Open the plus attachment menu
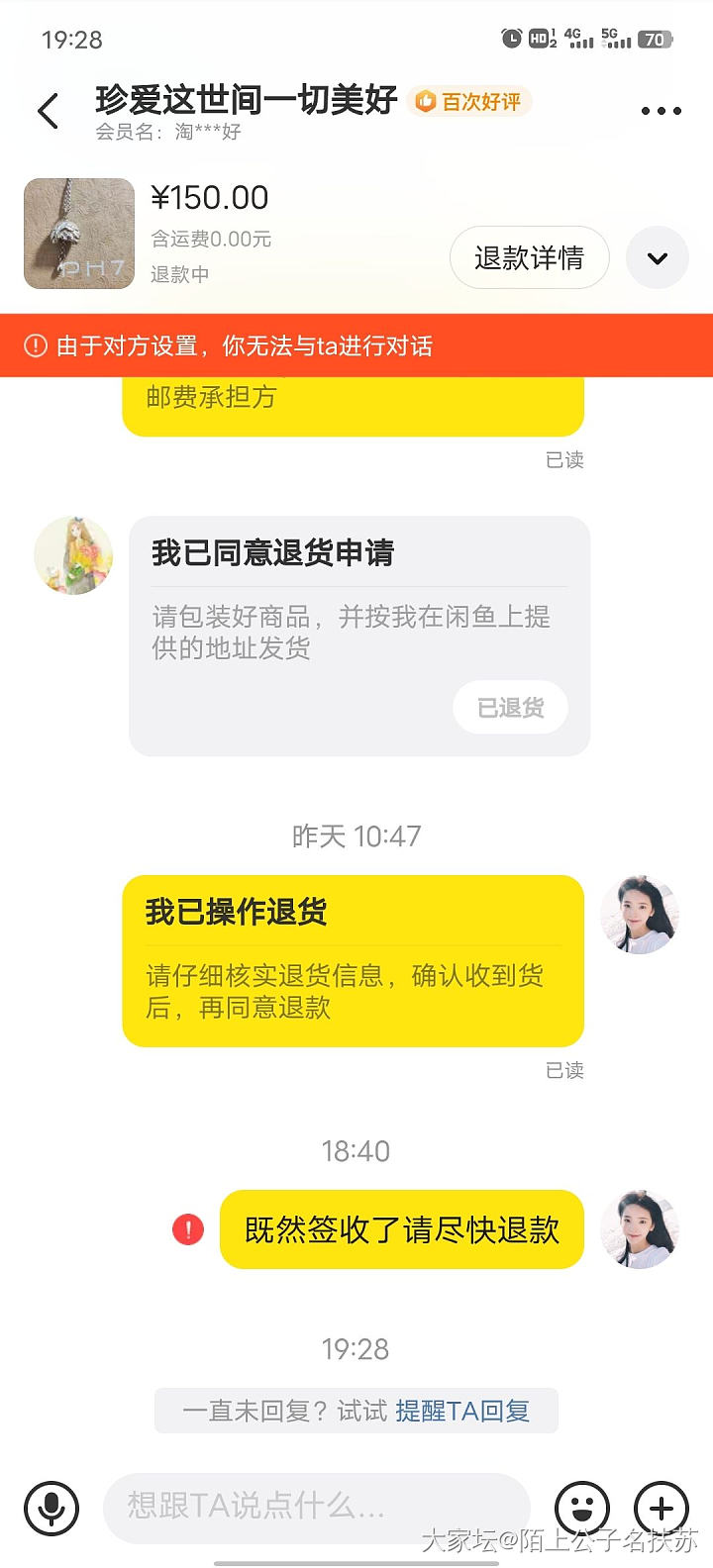The width and height of the screenshot is (713, 1568). [x=661, y=1508]
